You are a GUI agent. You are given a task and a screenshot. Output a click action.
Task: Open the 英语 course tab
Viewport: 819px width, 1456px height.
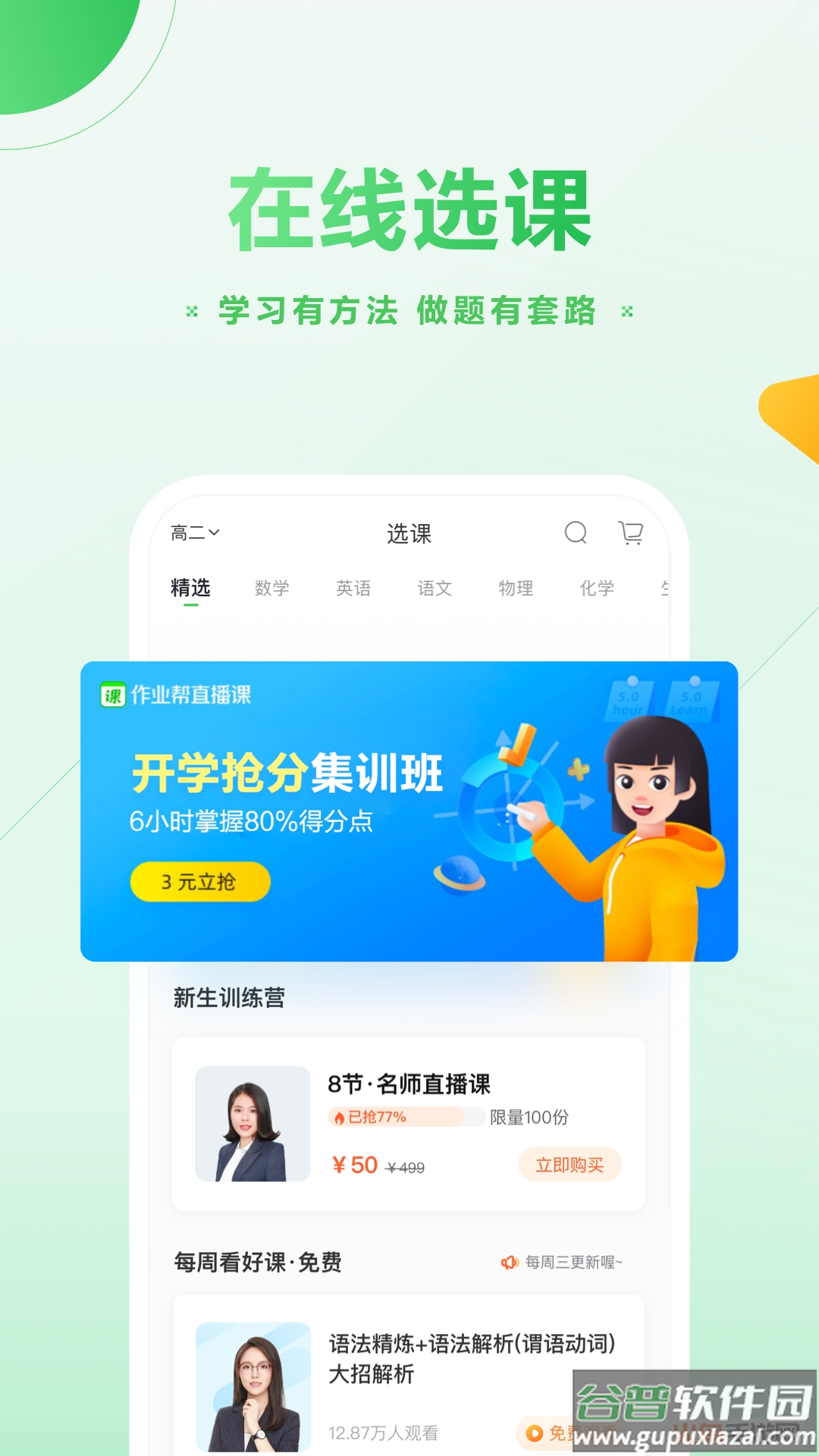click(x=354, y=588)
